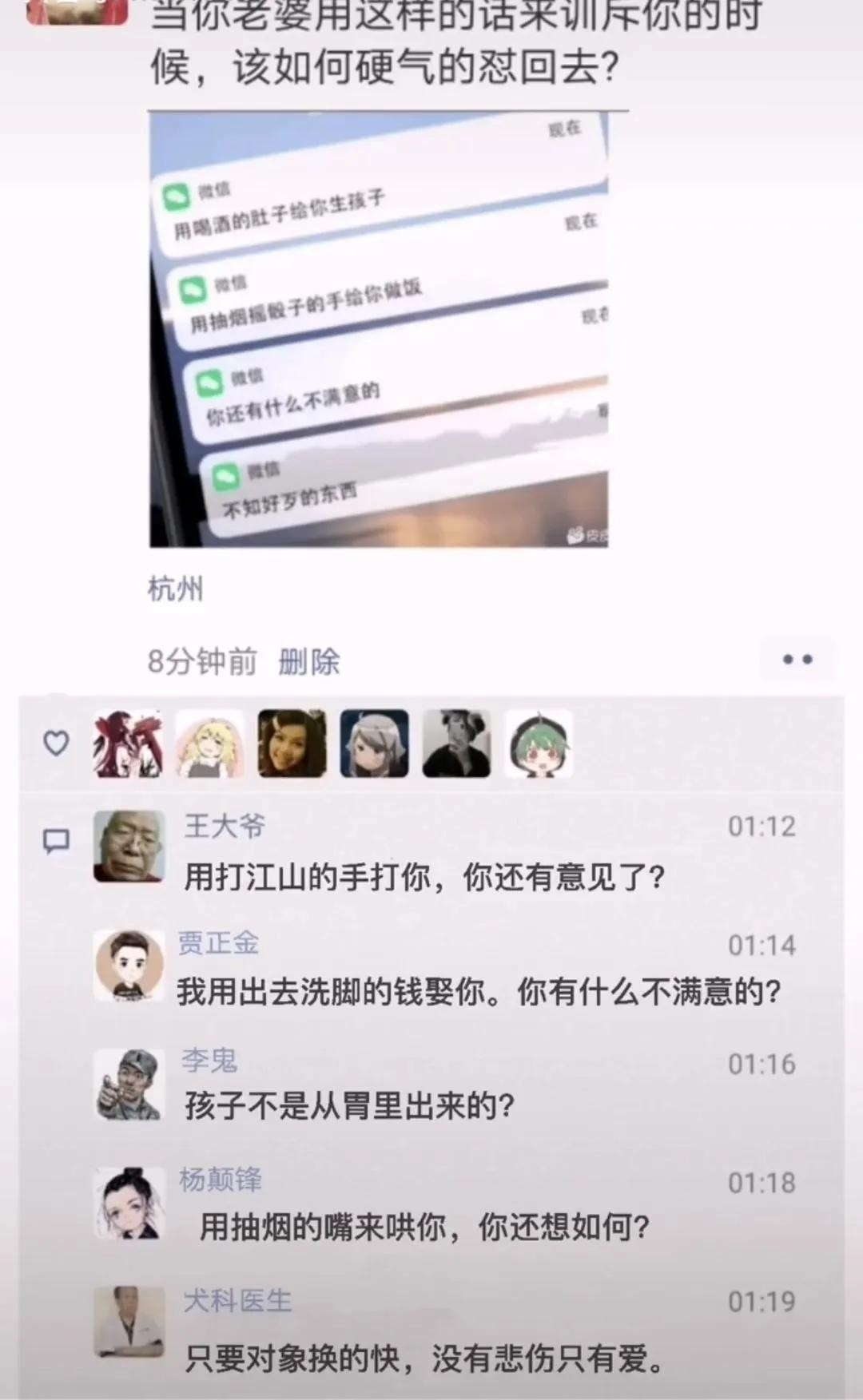
Task: Tap 贾正金's avatar beside his comment
Action: (129, 966)
